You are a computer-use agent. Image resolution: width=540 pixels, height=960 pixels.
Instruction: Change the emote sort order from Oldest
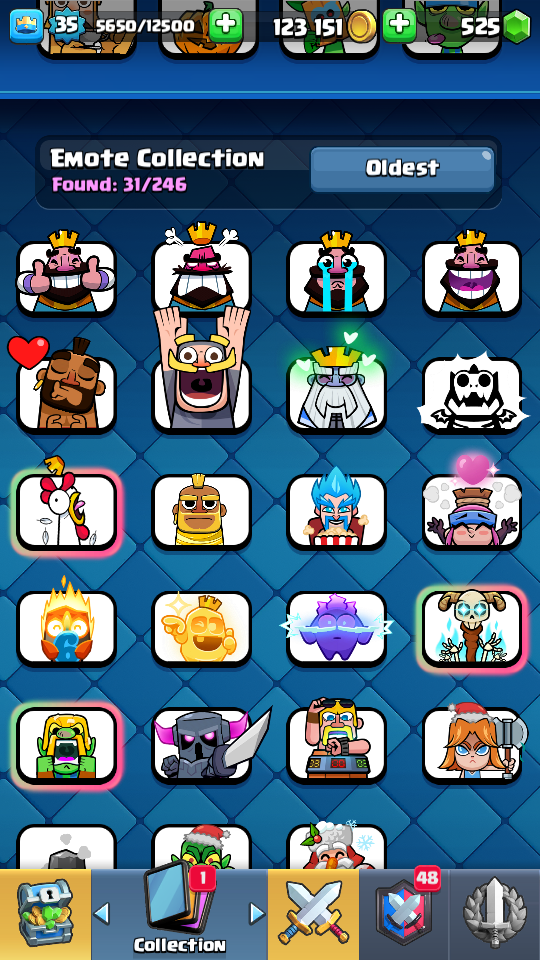click(x=402, y=168)
